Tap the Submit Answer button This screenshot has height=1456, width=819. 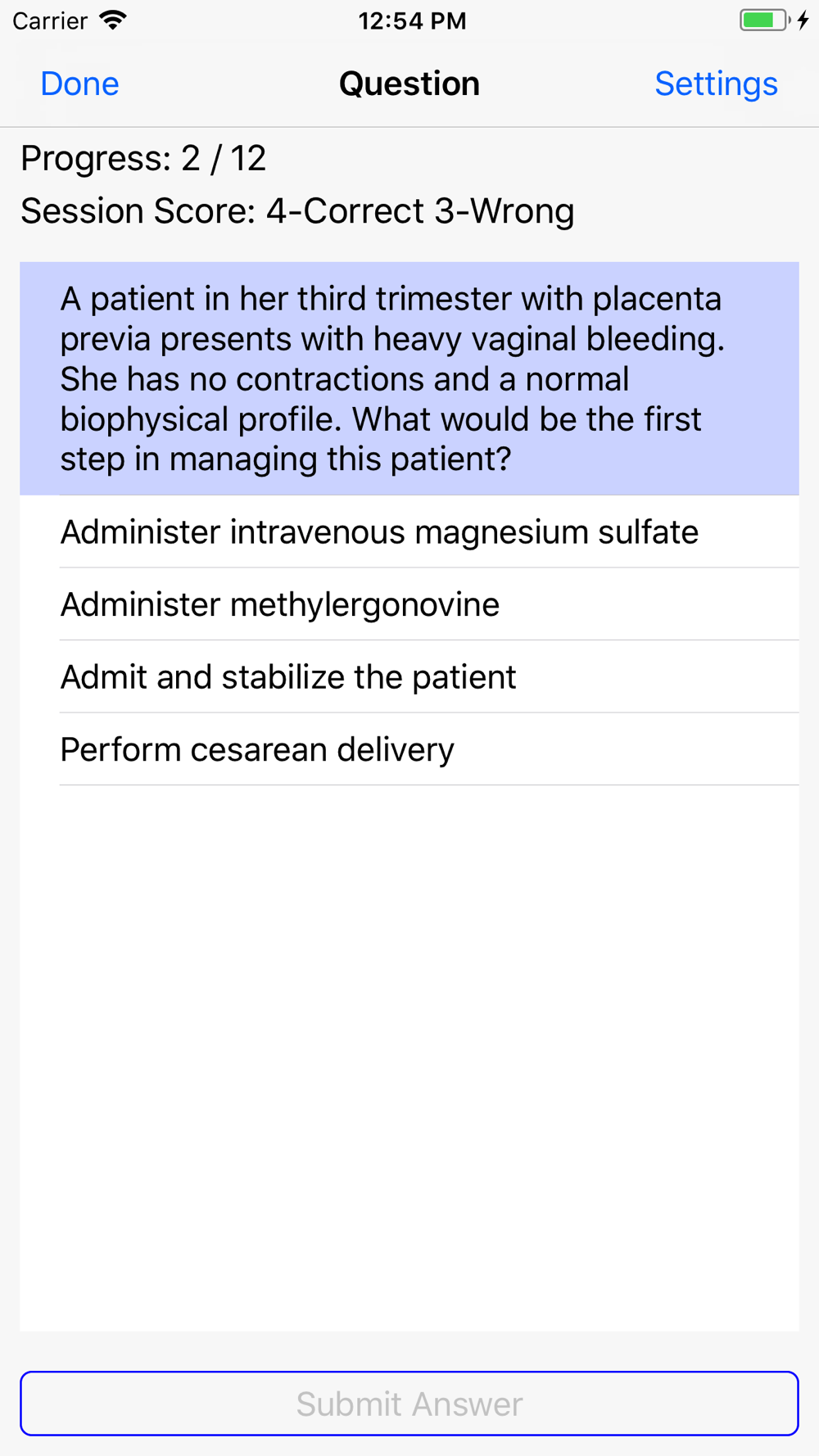409,1404
